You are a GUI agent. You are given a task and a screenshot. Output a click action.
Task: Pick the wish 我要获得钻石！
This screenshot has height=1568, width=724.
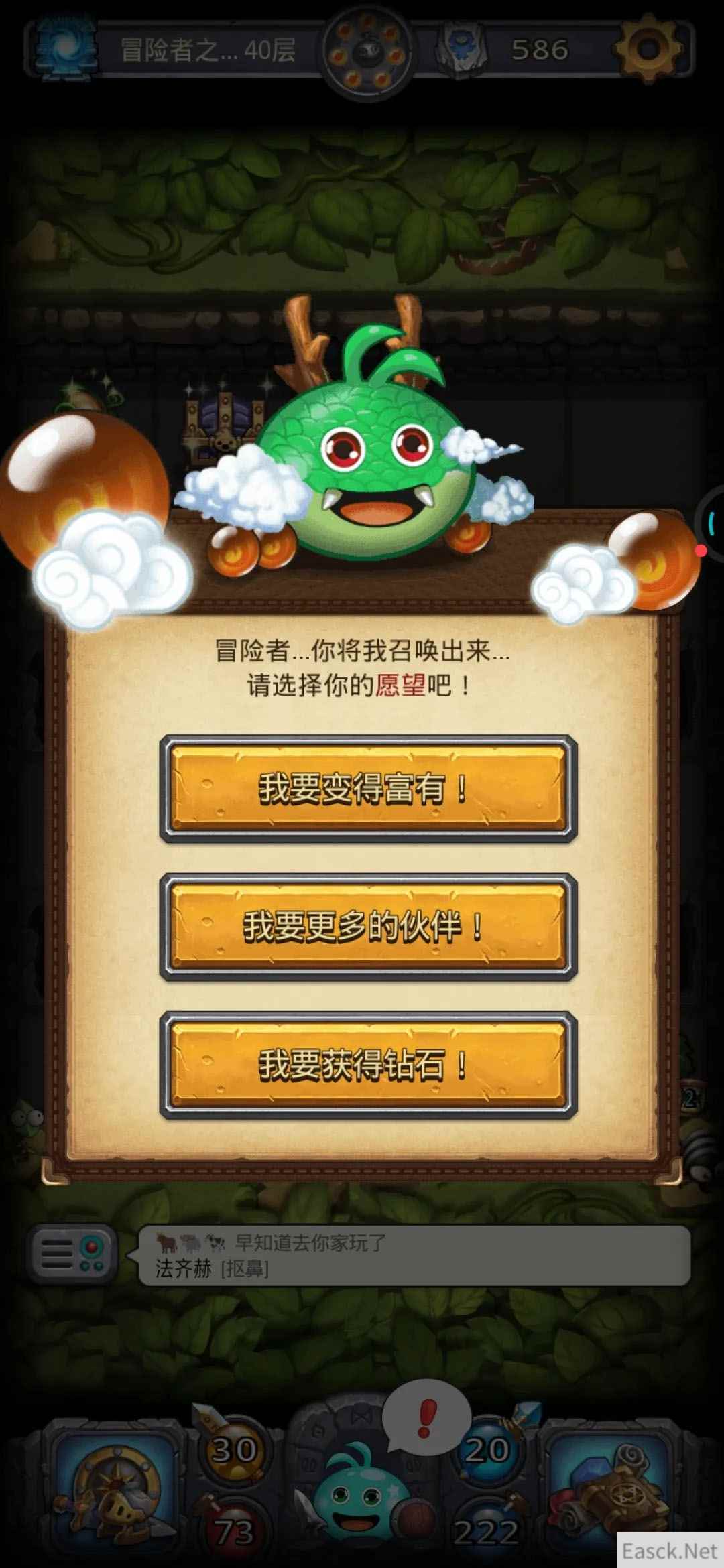368,1065
